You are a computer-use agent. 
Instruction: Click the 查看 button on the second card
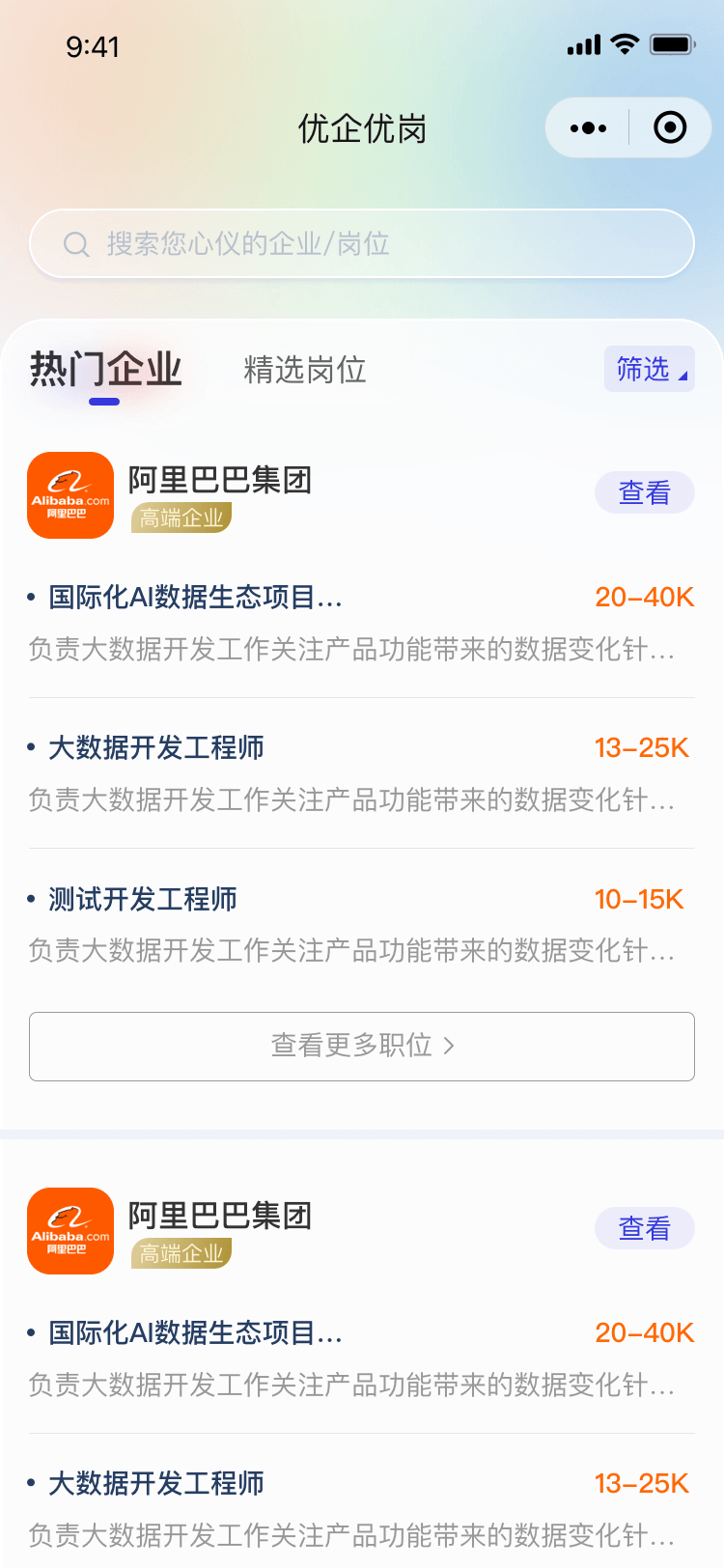(x=645, y=1227)
